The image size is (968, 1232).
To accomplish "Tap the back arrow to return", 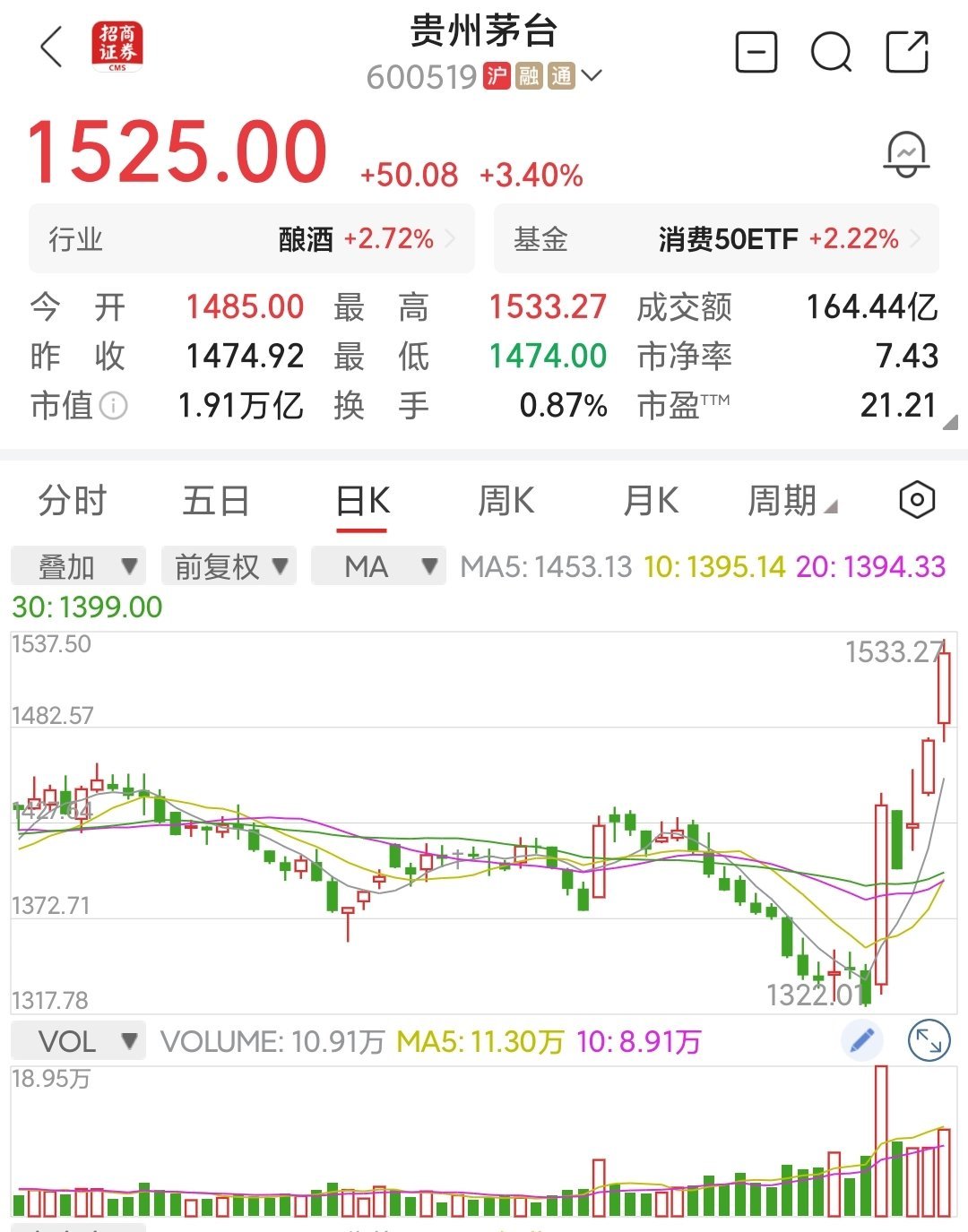I will pos(51,49).
